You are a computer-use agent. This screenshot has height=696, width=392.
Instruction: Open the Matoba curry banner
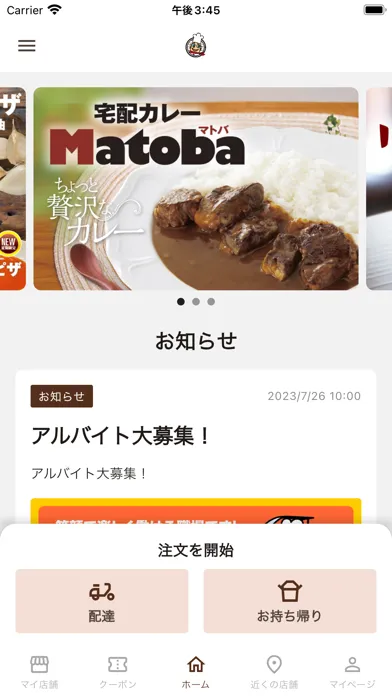pyautogui.click(x=196, y=189)
